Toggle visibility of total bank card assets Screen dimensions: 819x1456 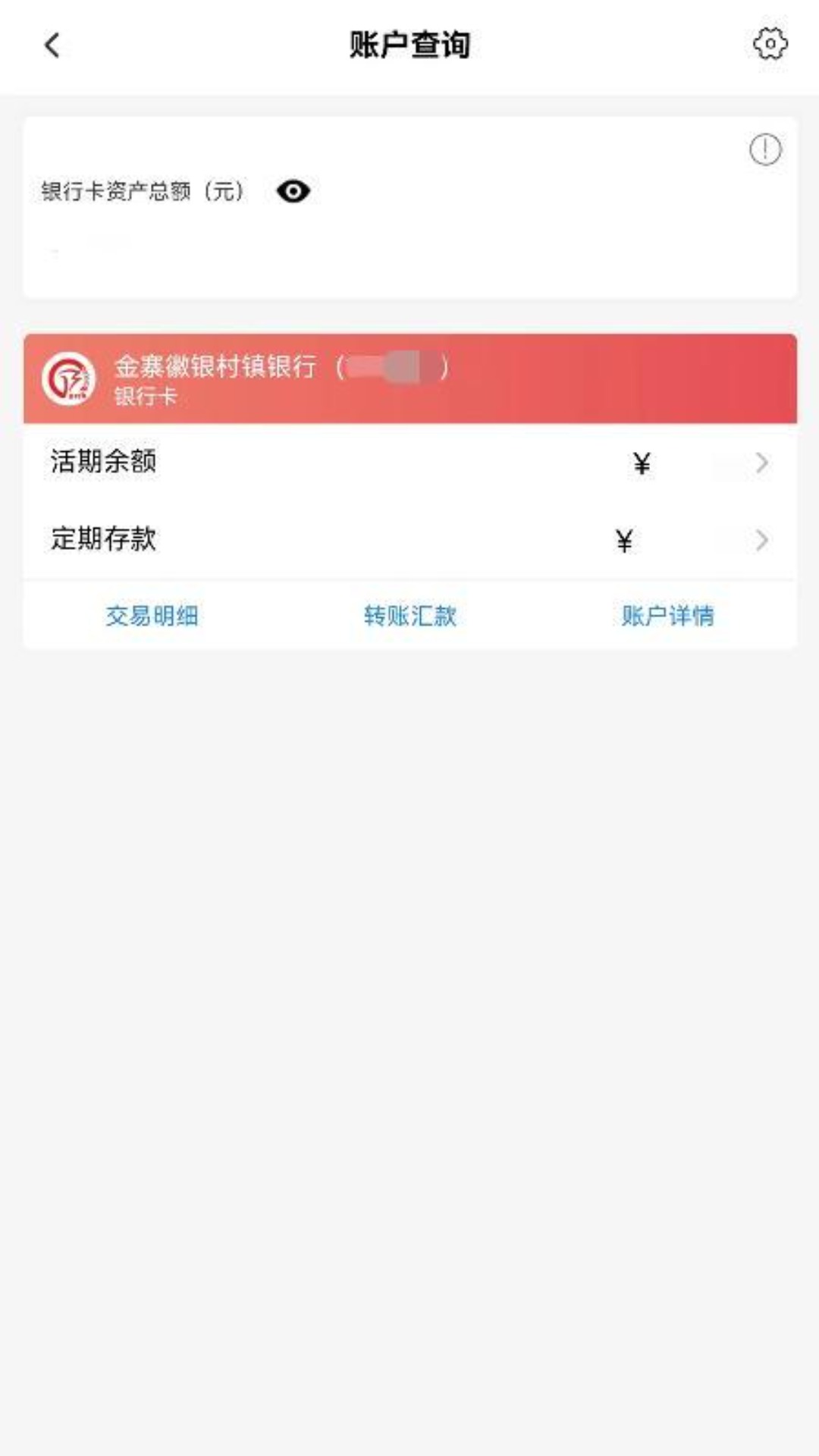[x=293, y=192]
